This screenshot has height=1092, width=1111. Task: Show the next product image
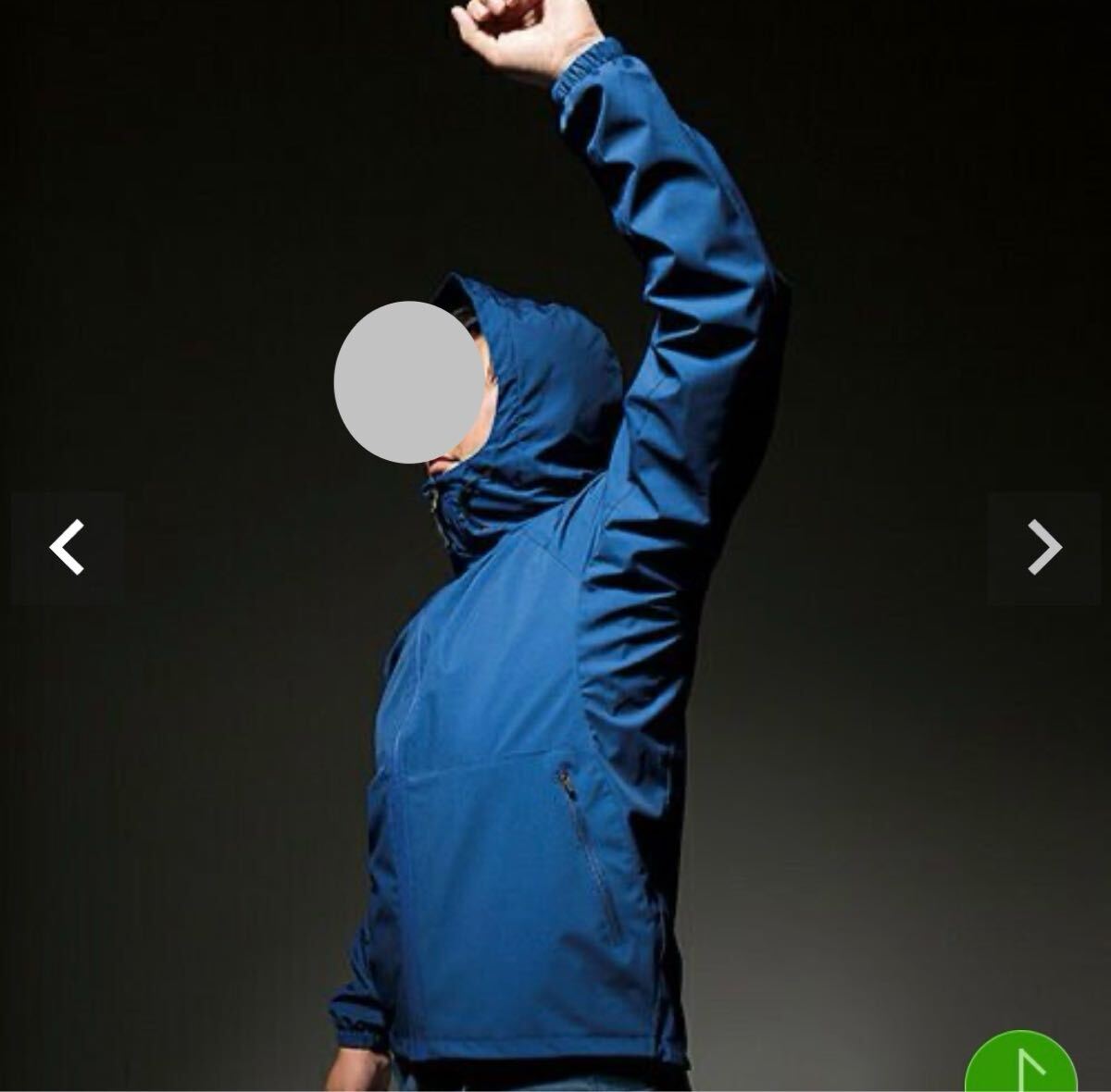pos(1044,548)
